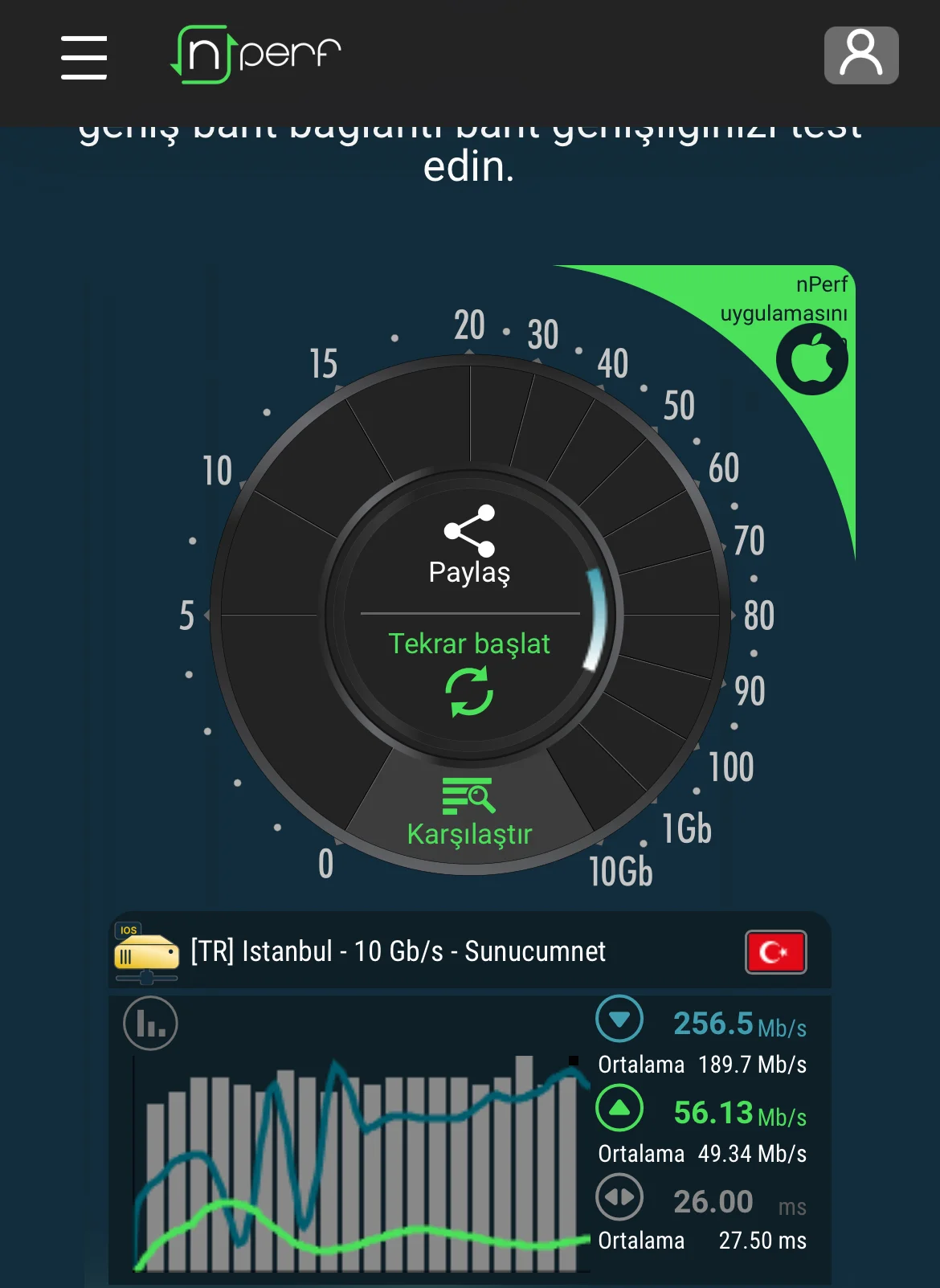940x1288 pixels.
Task: Open the user account profile
Action: (x=860, y=55)
